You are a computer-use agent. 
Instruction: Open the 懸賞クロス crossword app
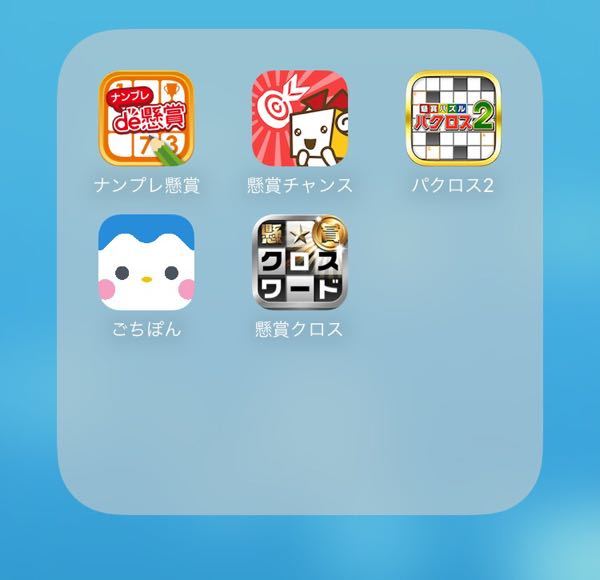[299, 262]
